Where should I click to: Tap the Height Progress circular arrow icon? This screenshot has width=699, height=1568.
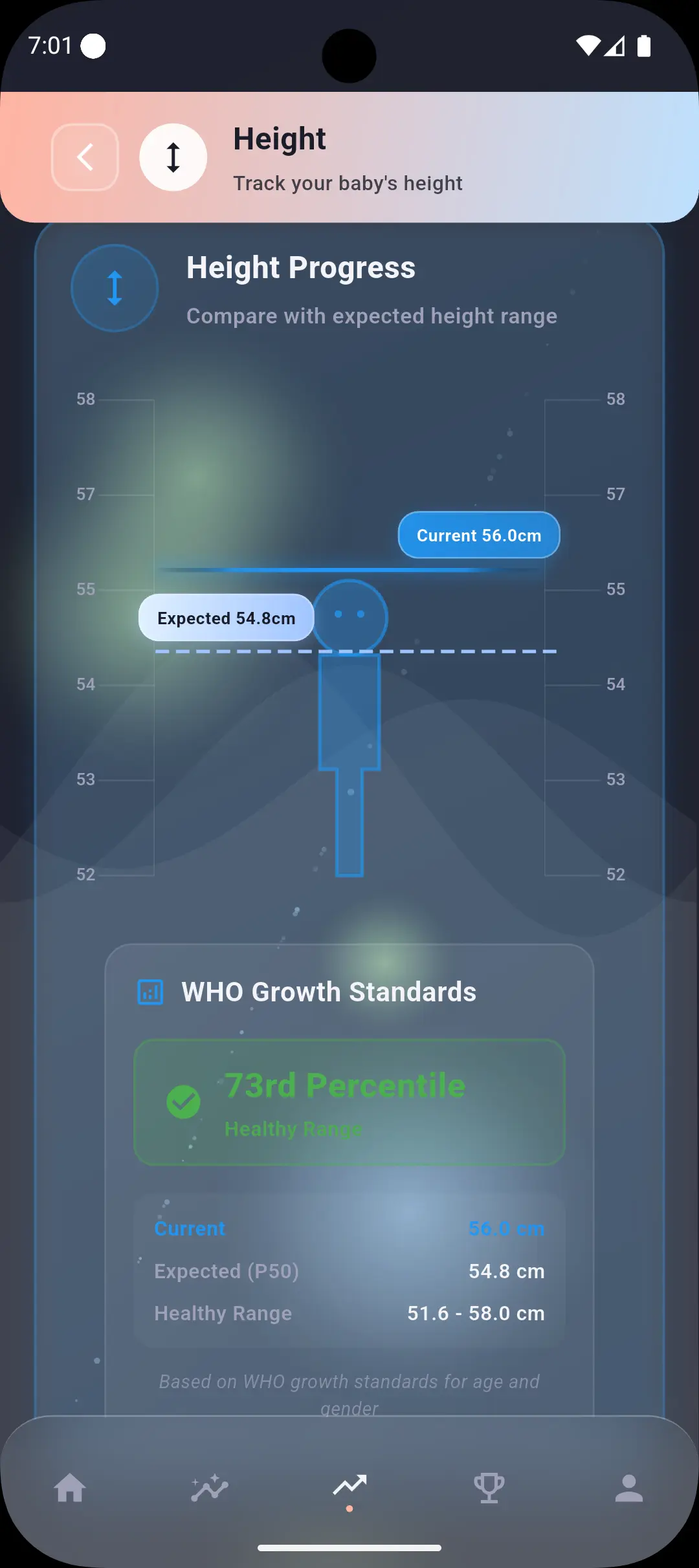[114, 288]
